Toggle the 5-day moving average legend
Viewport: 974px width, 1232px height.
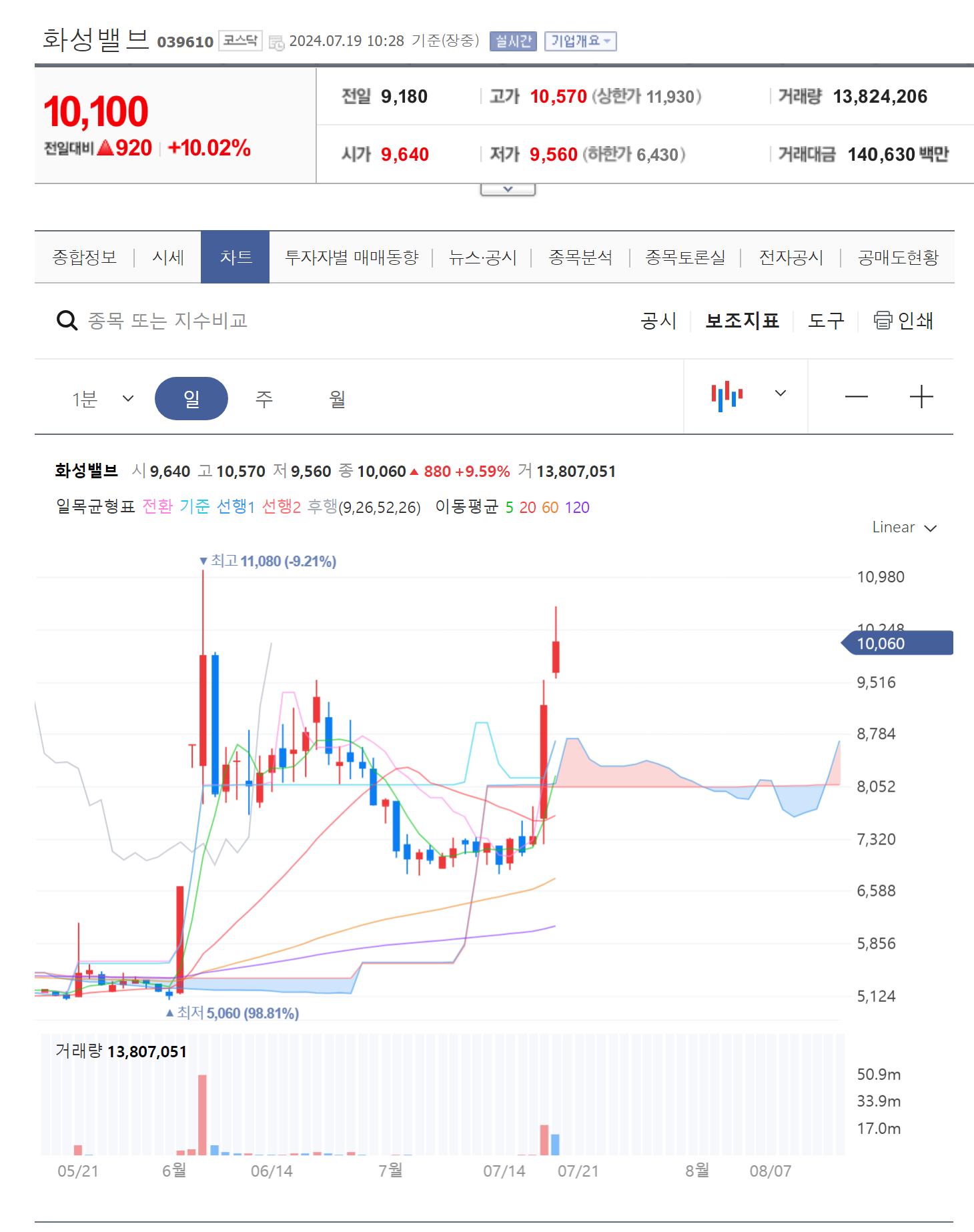[x=510, y=508]
